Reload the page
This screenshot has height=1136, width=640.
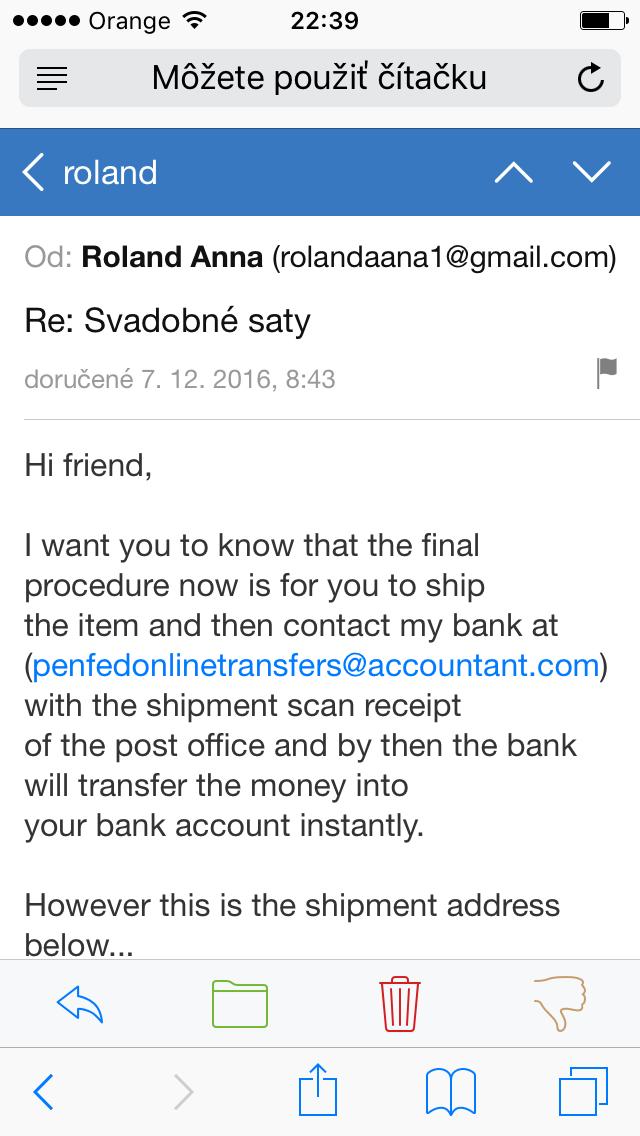(591, 78)
